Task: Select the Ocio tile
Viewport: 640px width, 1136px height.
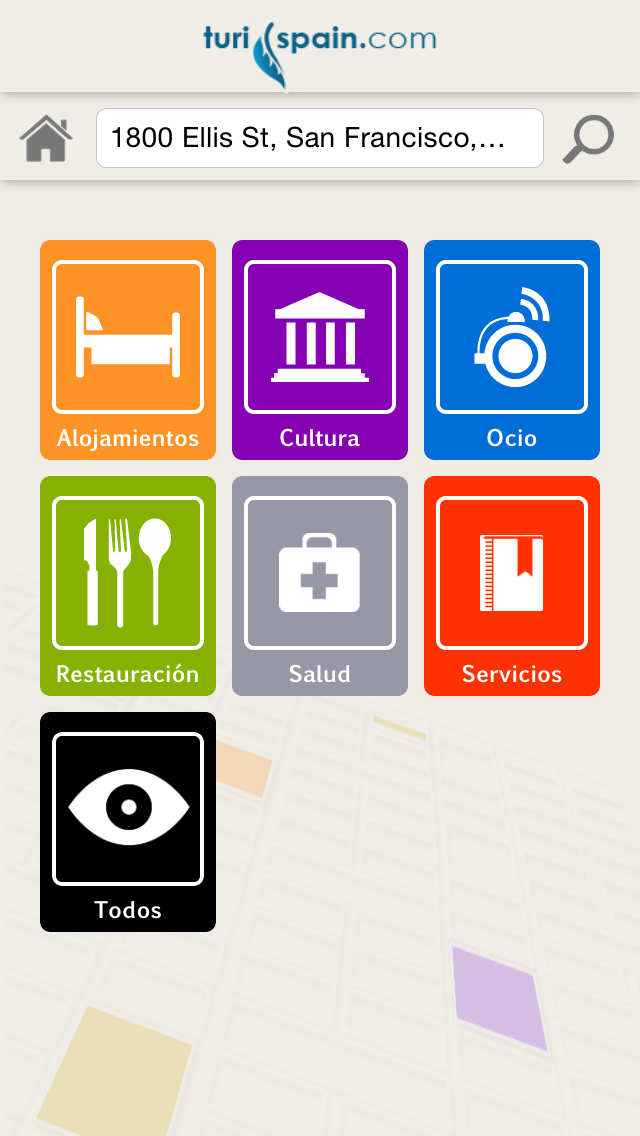Action: pos(512,350)
